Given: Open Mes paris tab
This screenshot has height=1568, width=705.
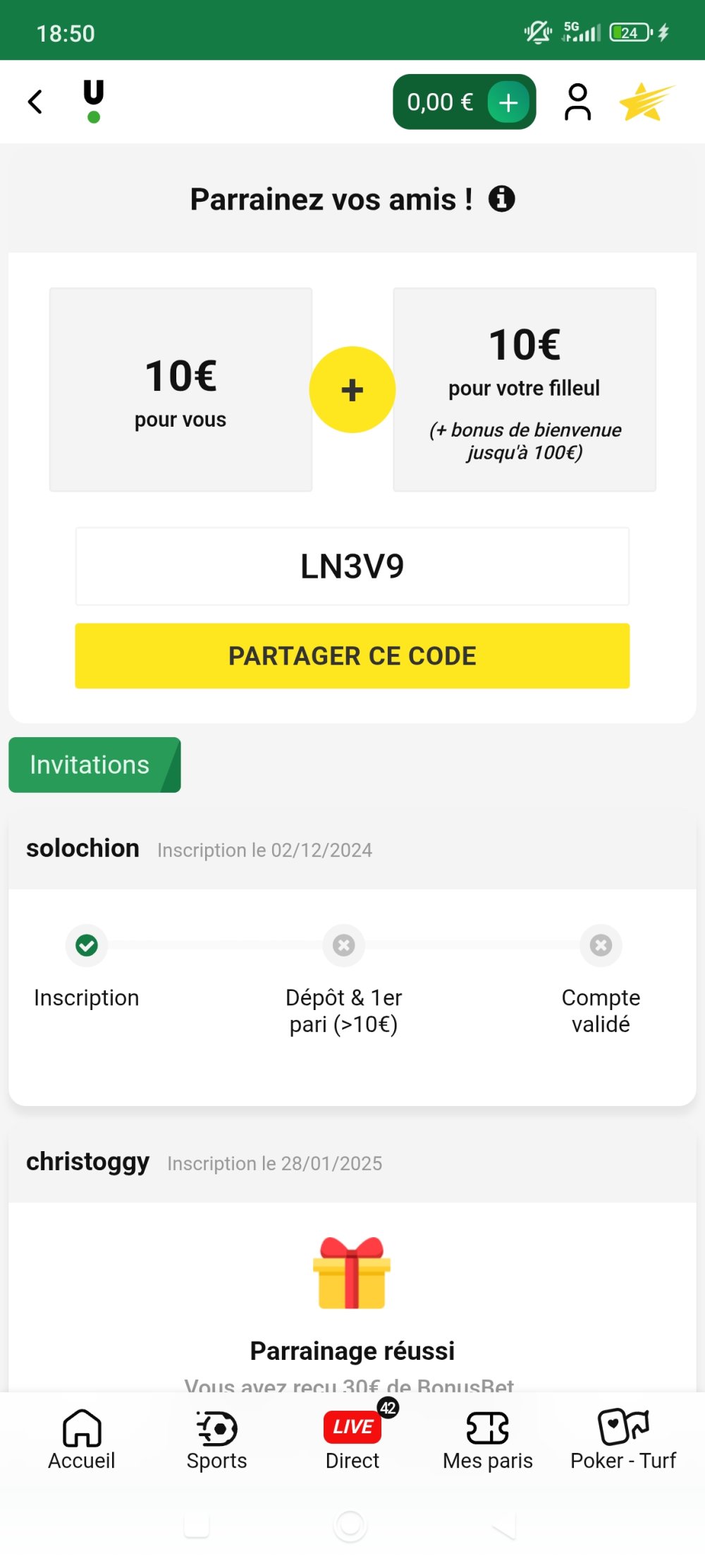Looking at the screenshot, I should pos(488,1439).
